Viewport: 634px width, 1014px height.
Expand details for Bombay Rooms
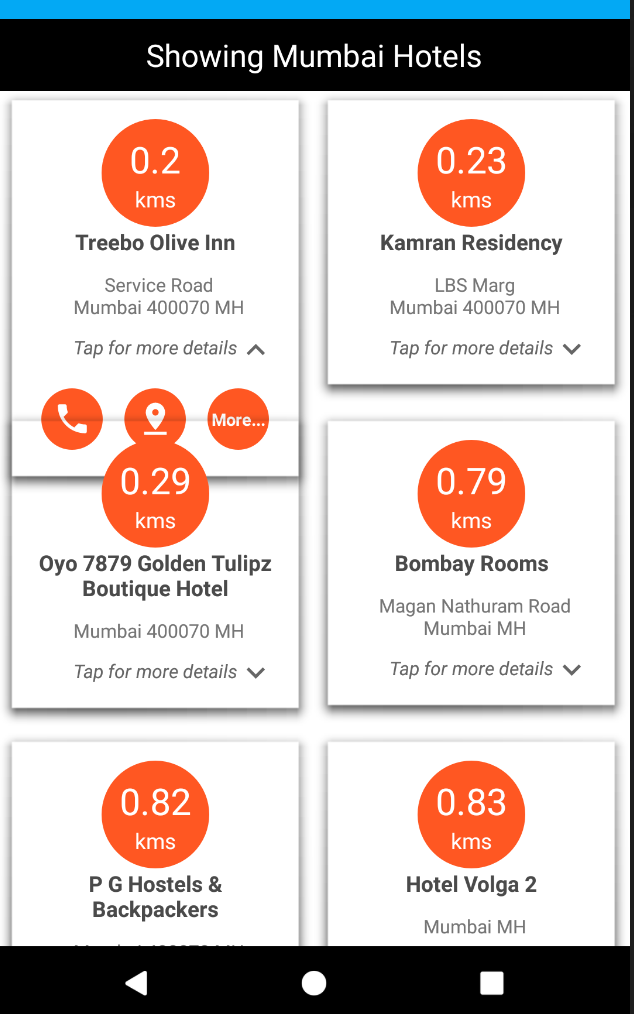(572, 670)
